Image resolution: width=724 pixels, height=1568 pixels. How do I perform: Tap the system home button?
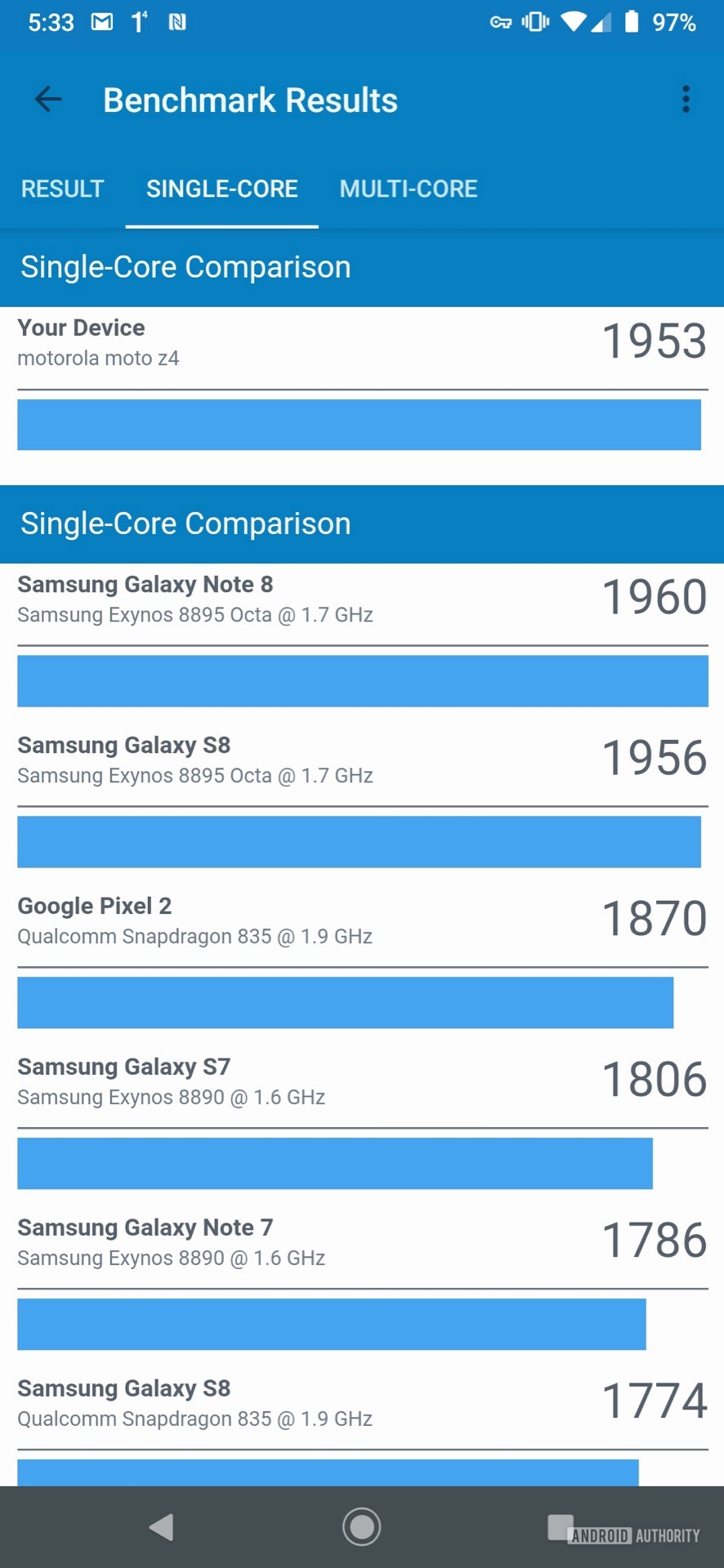click(361, 1526)
